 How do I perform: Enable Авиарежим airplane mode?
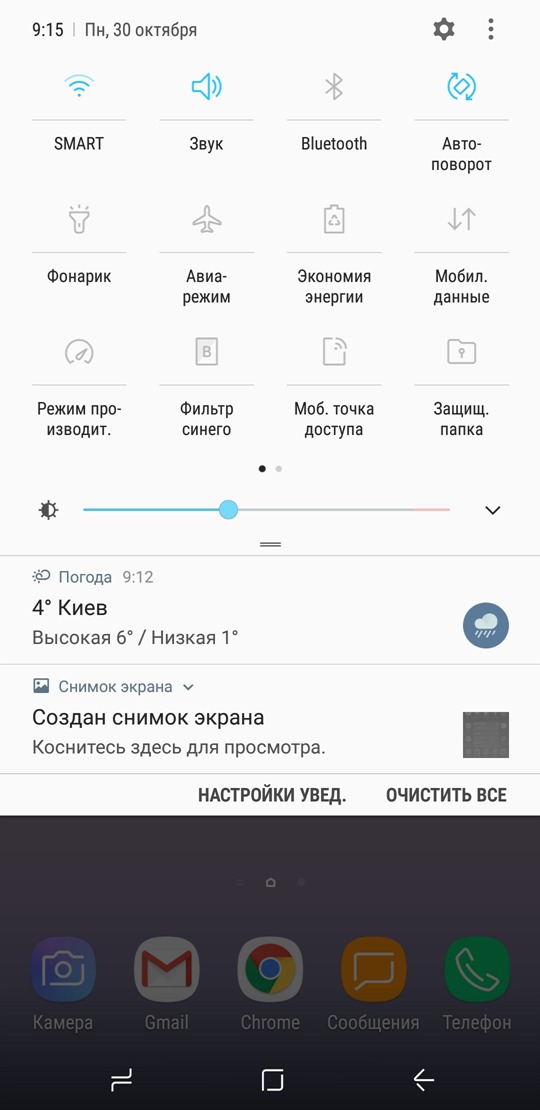207,219
